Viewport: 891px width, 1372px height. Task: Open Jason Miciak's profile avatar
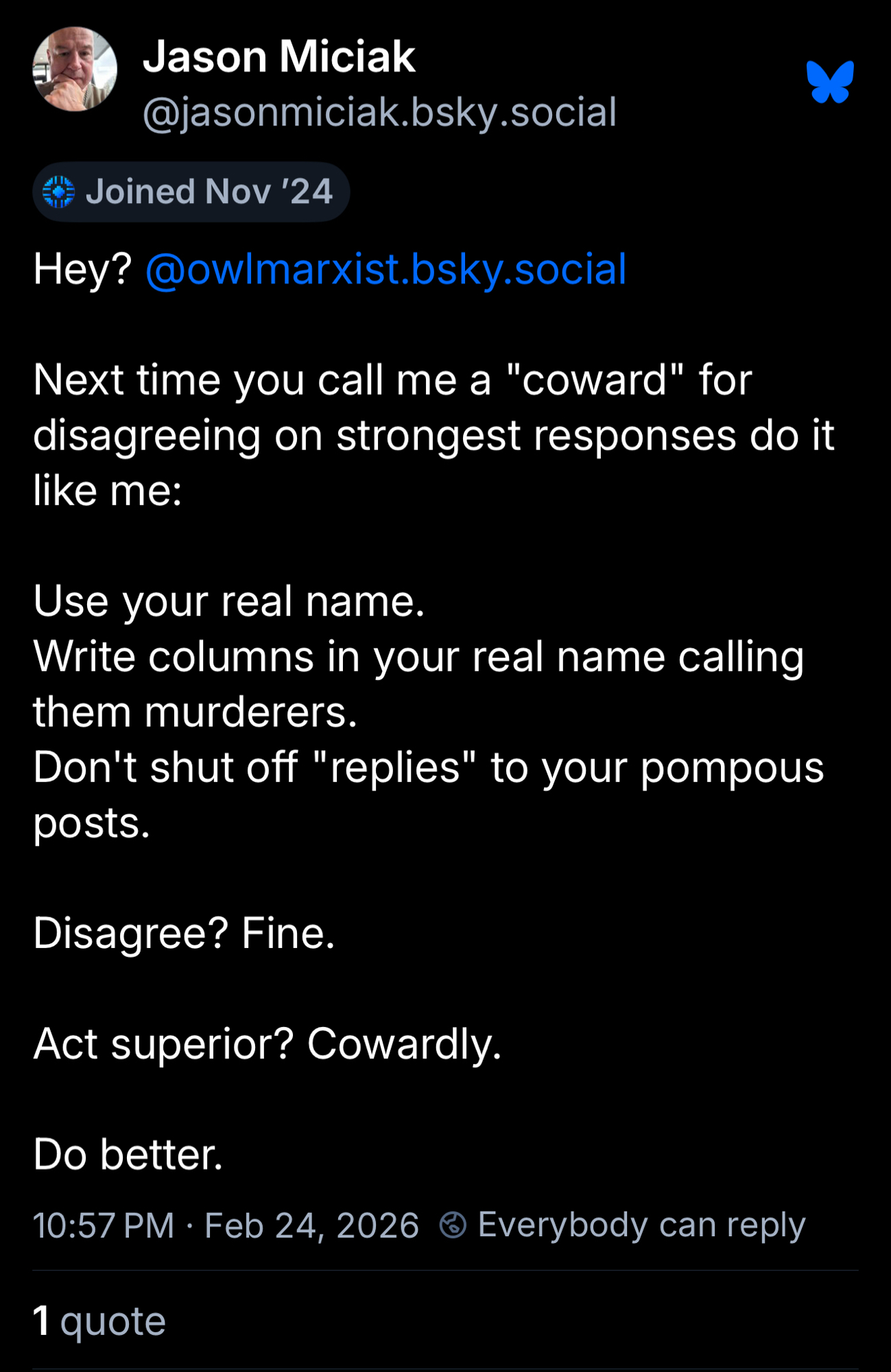click(x=75, y=69)
